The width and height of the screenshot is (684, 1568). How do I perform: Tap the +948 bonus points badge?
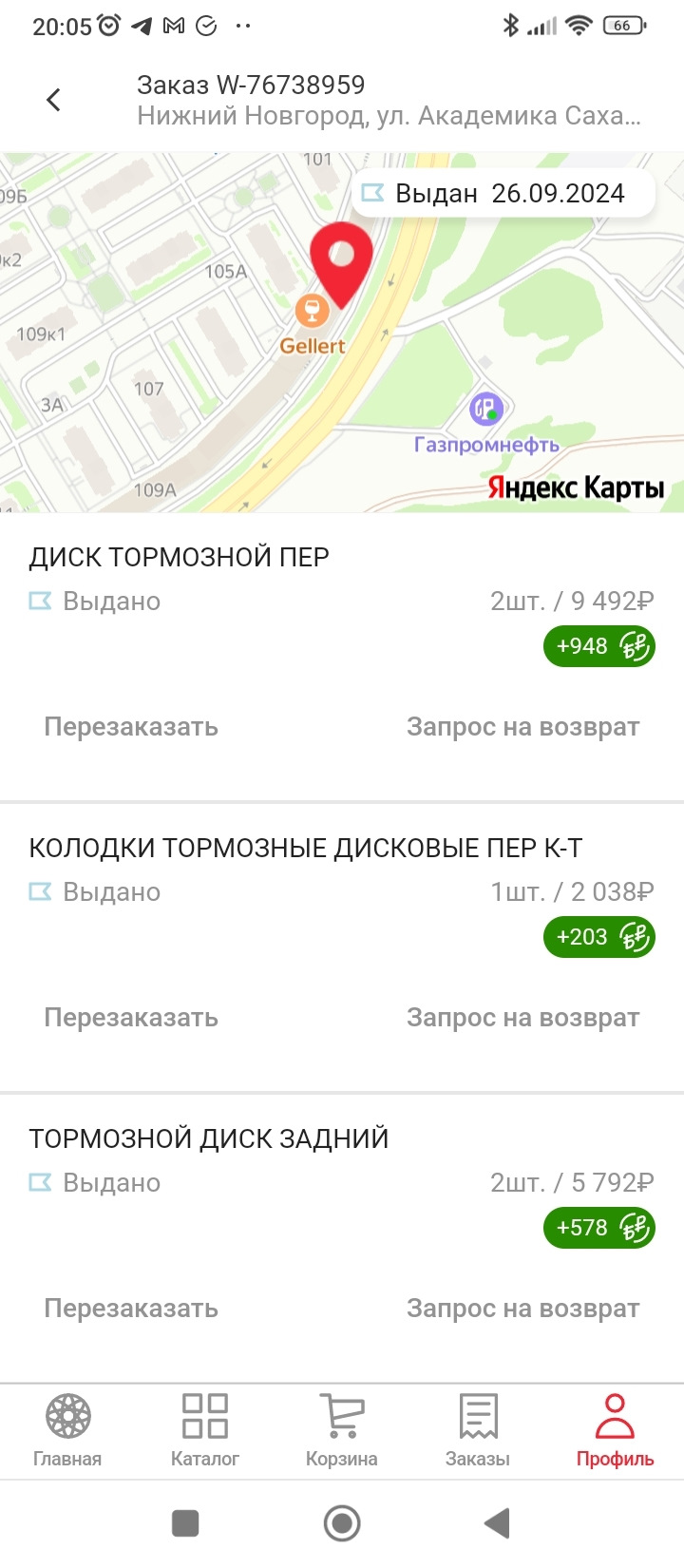599,646
